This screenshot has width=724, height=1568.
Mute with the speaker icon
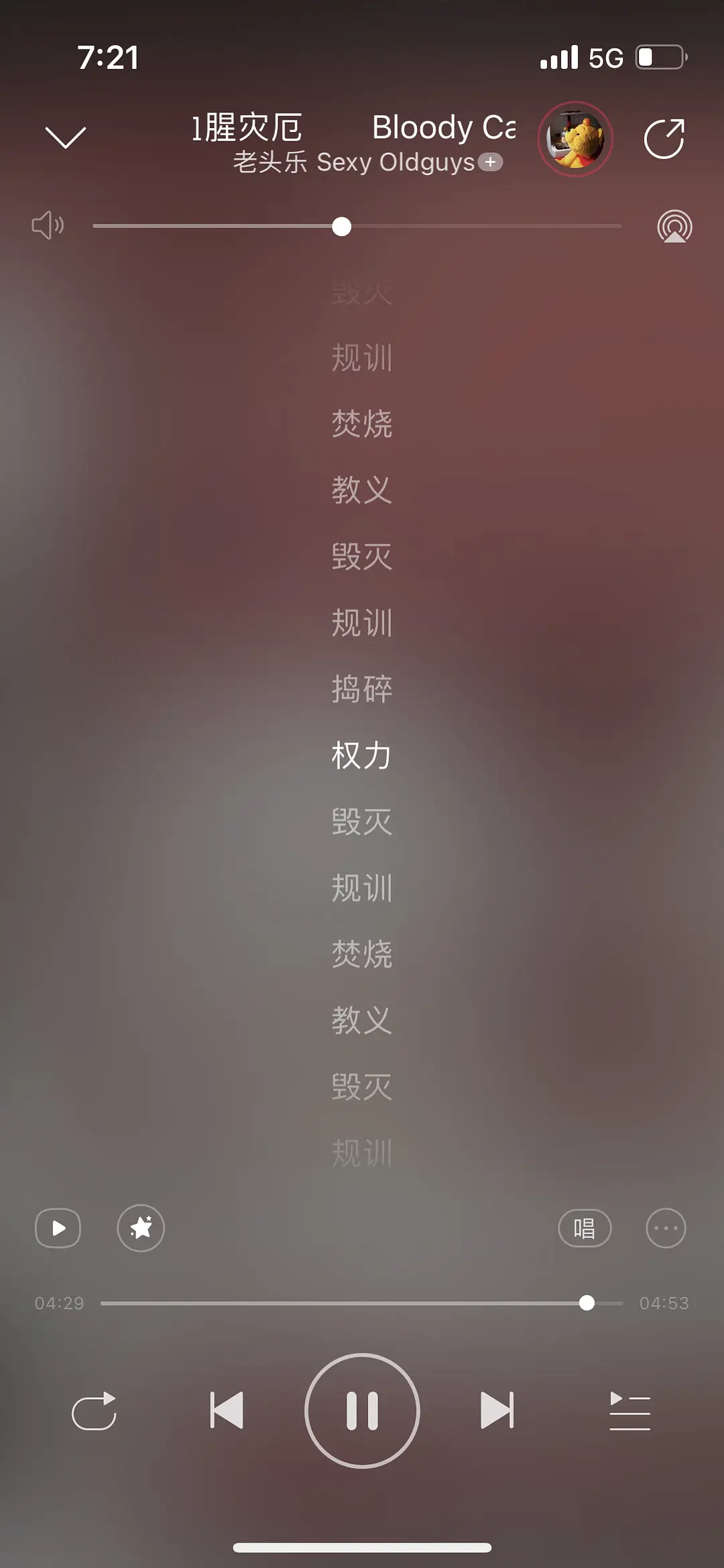click(48, 225)
